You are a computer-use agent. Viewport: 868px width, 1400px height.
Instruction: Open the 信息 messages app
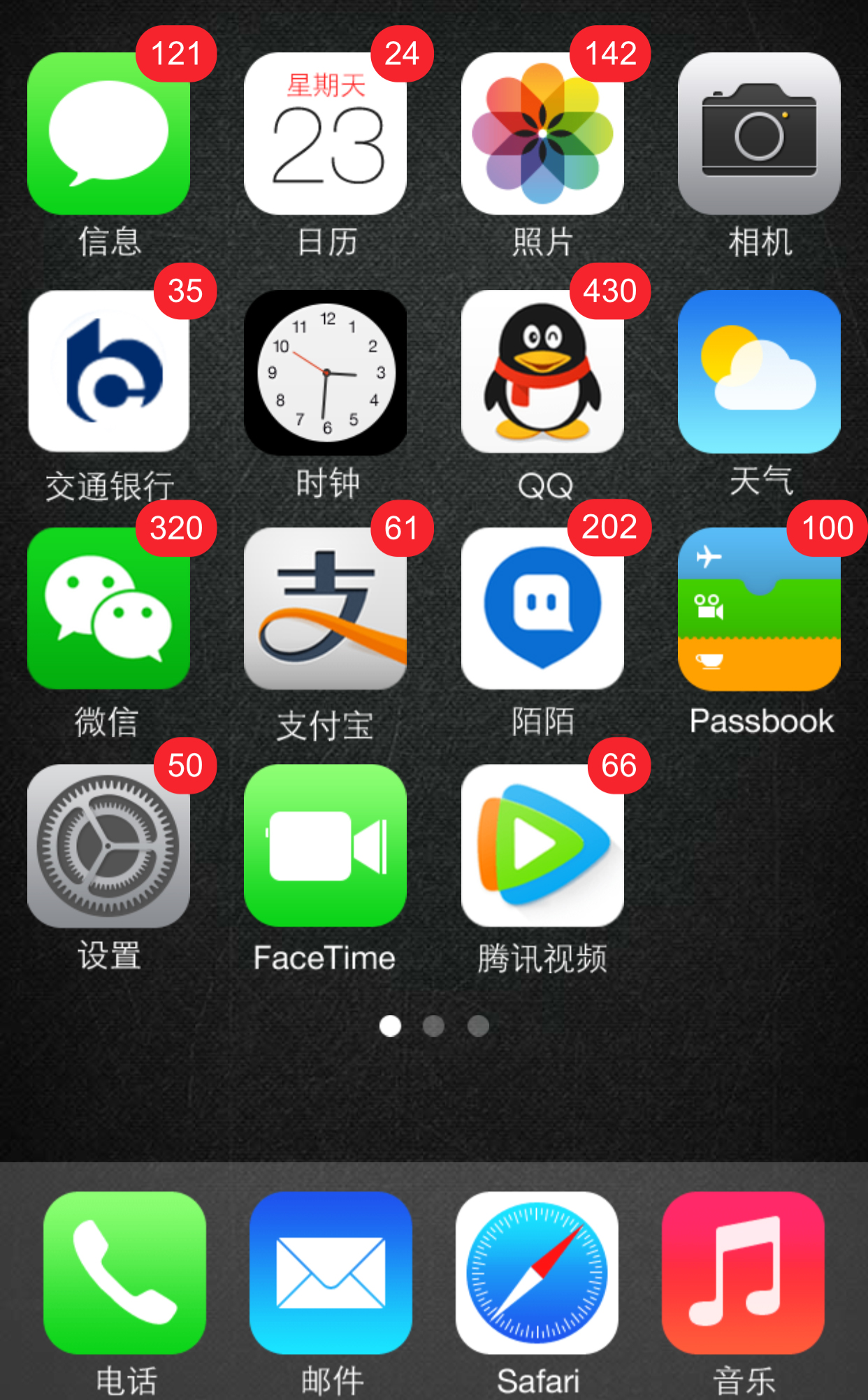(108, 133)
